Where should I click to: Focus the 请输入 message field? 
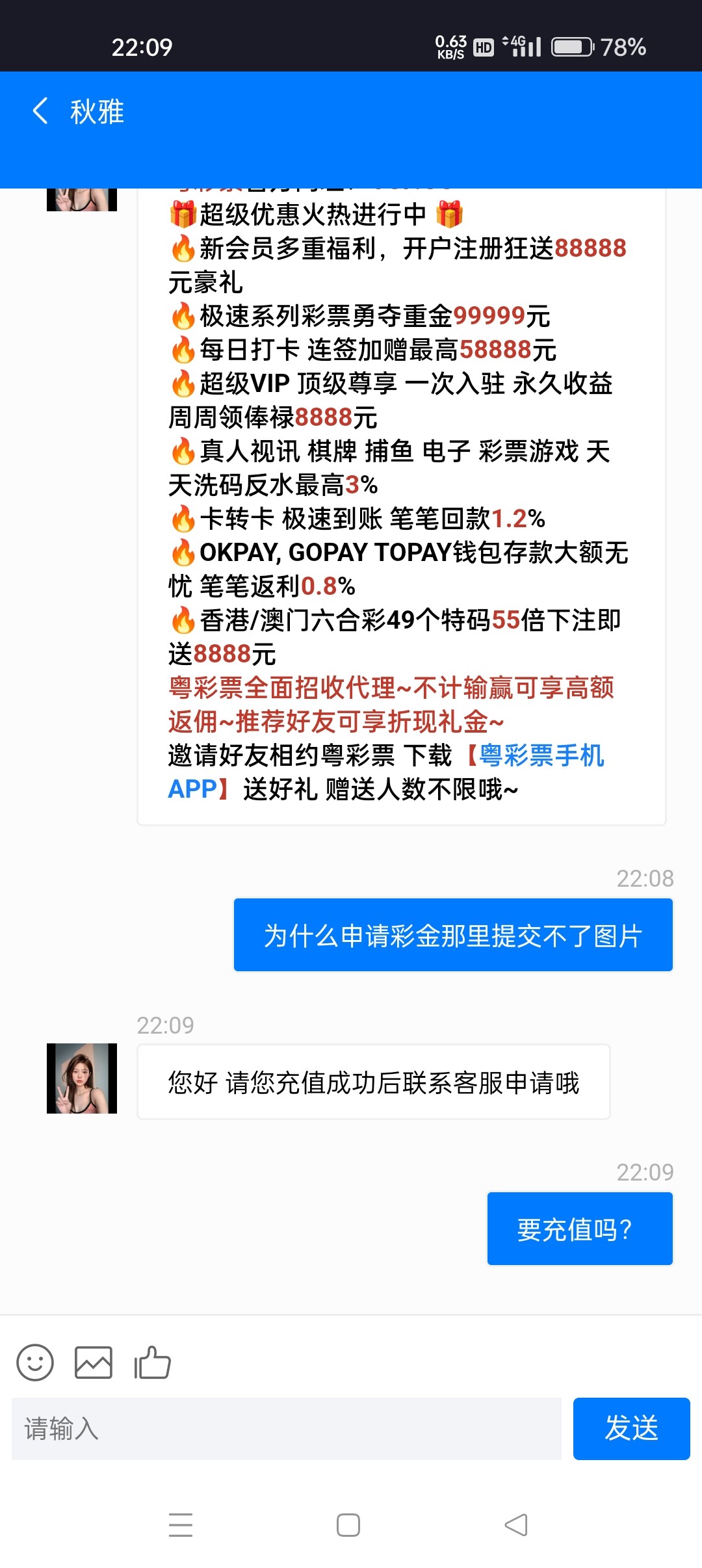(x=286, y=1428)
